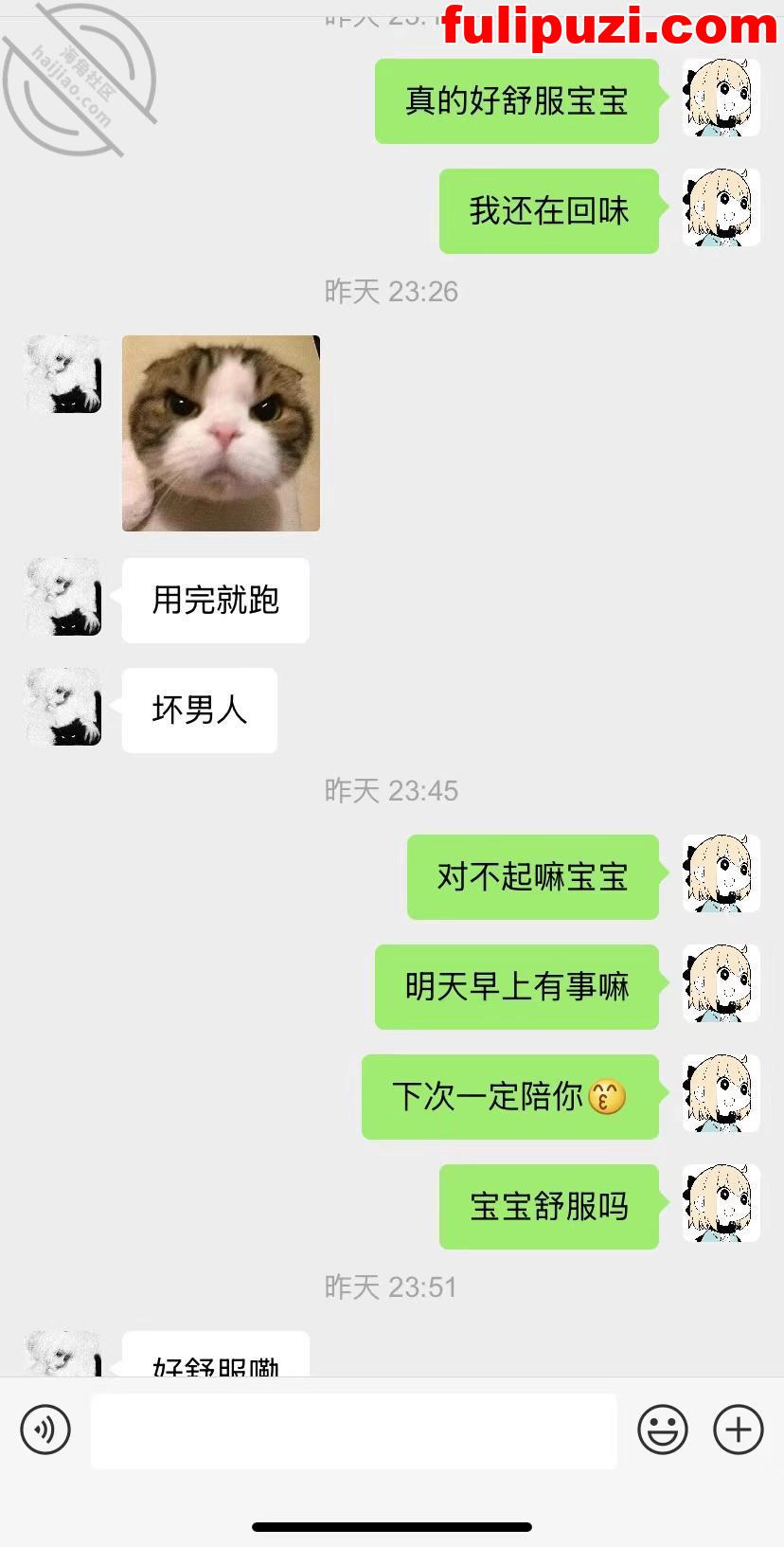
Task: Tap the voice message icon
Action: (x=45, y=1430)
